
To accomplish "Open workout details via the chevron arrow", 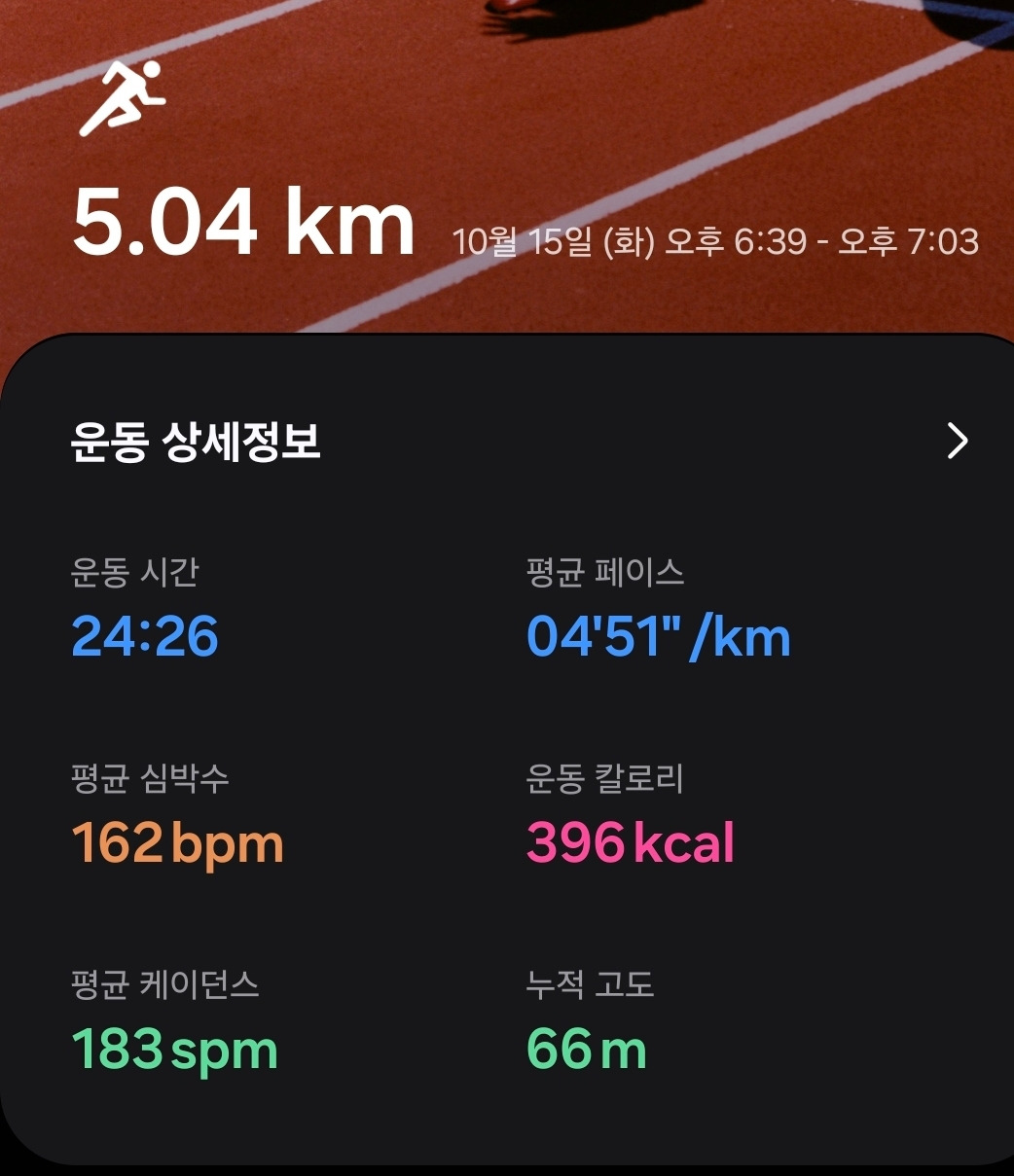I will click(x=960, y=442).
